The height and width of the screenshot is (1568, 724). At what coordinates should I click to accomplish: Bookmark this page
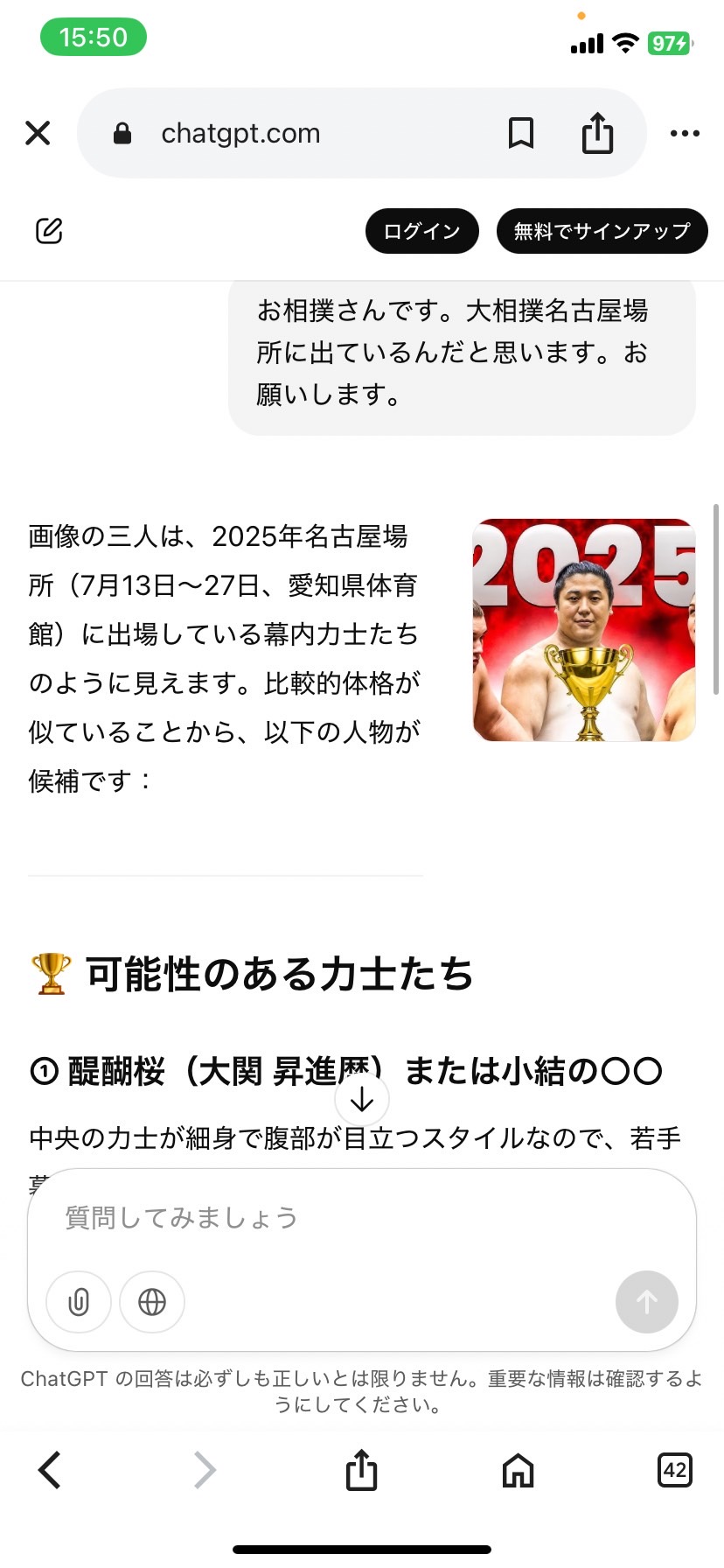tap(521, 133)
